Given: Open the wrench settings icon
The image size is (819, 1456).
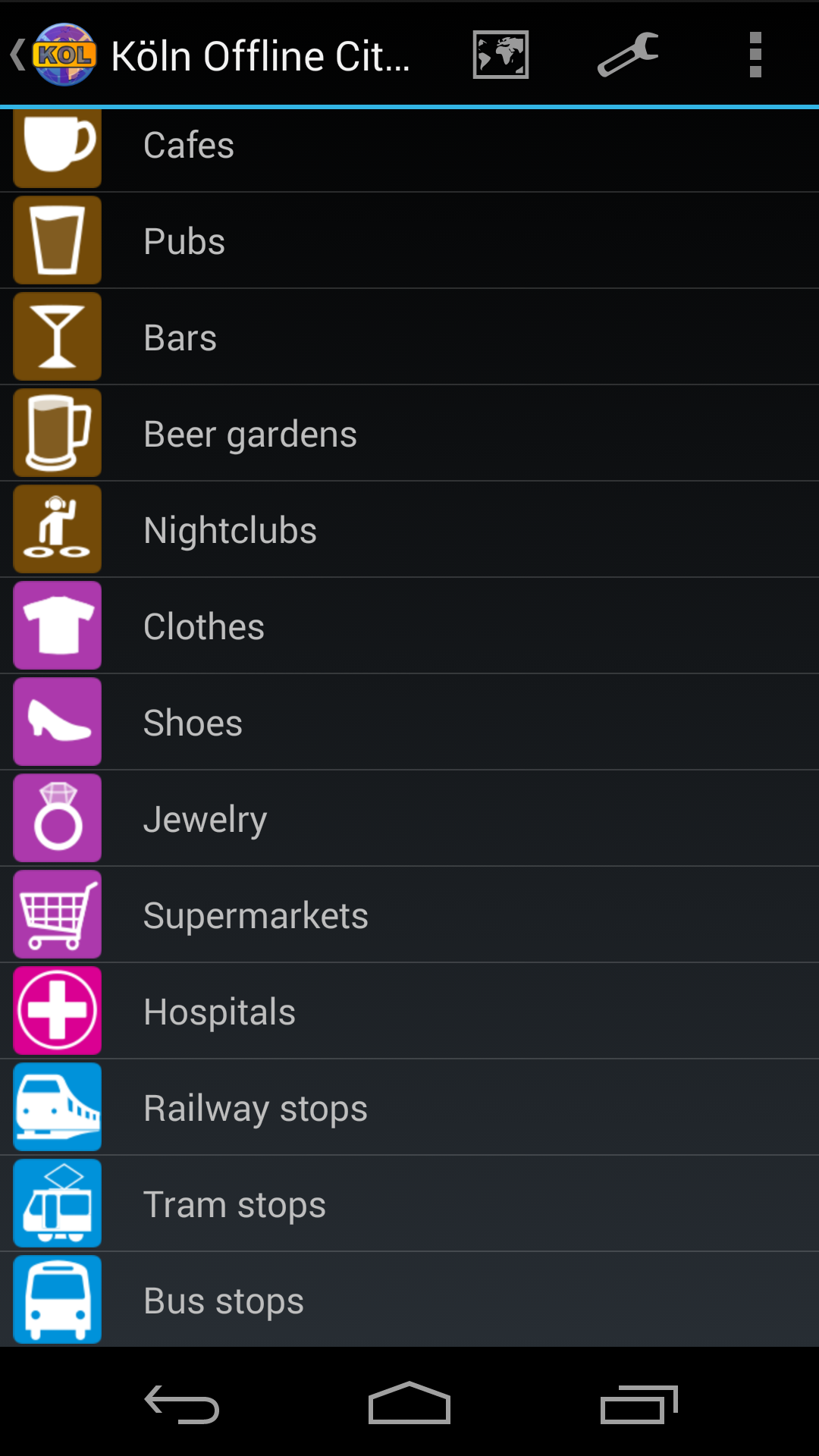Looking at the screenshot, I should [x=628, y=55].
